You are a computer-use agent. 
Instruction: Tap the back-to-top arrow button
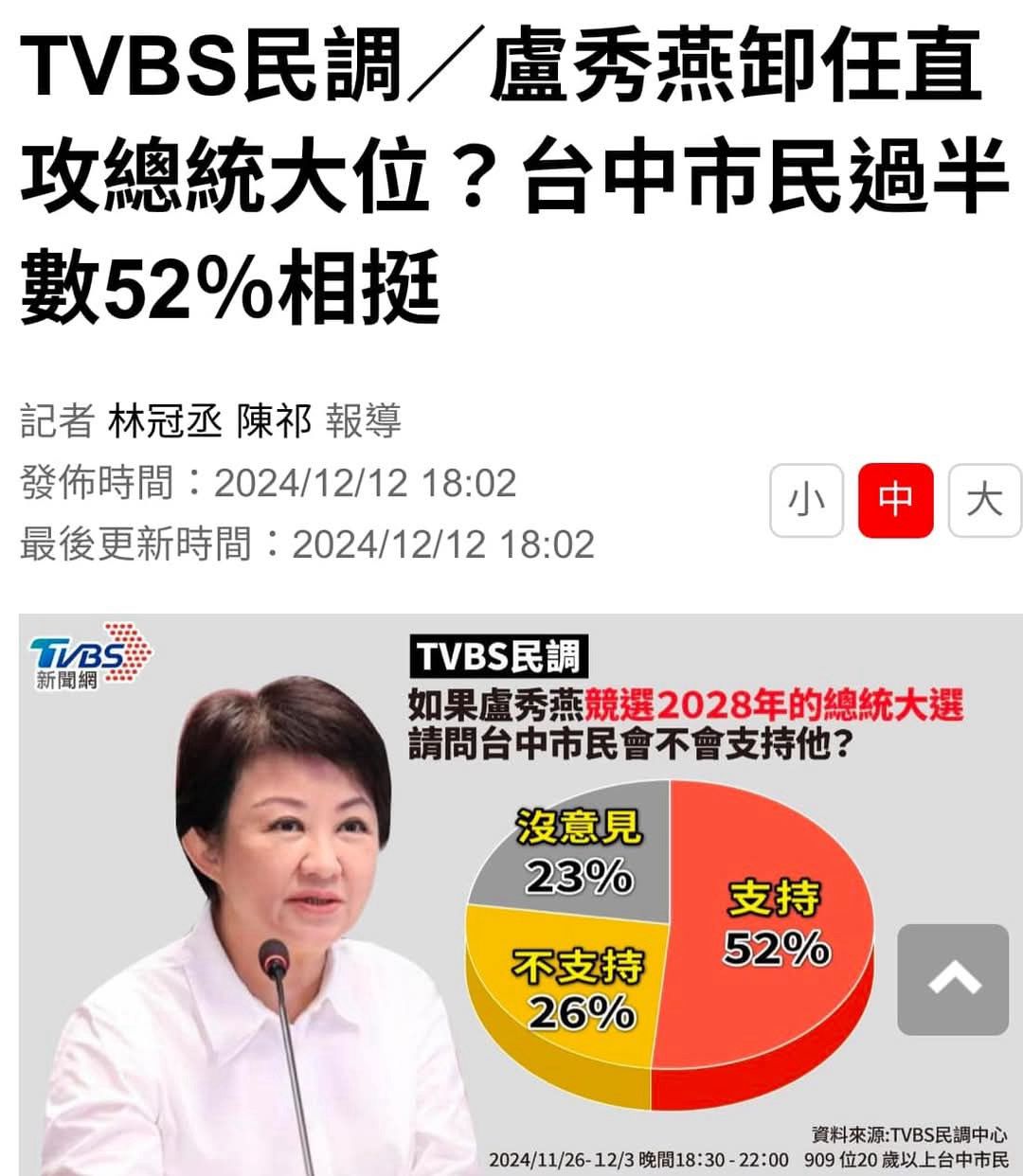point(952,979)
